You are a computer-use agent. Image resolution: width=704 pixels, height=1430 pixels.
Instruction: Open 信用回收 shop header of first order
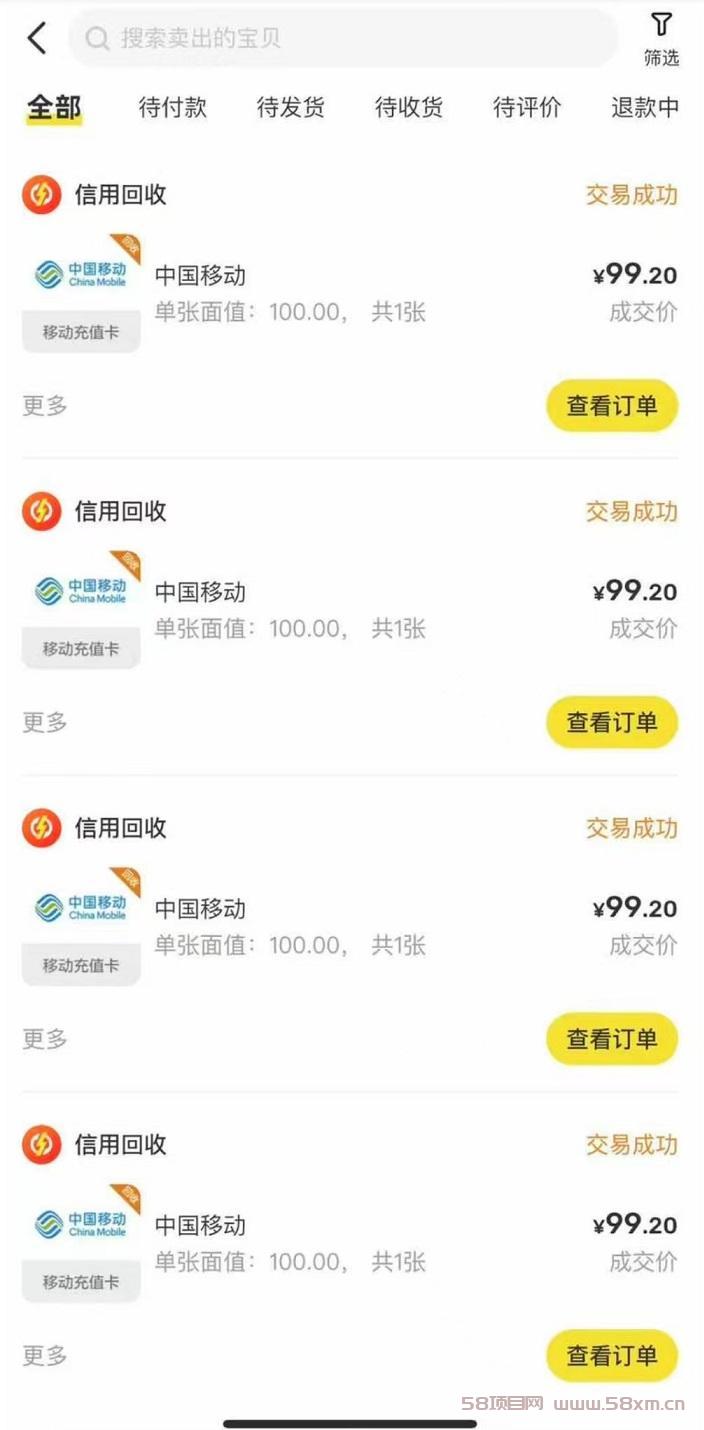[x=95, y=195]
